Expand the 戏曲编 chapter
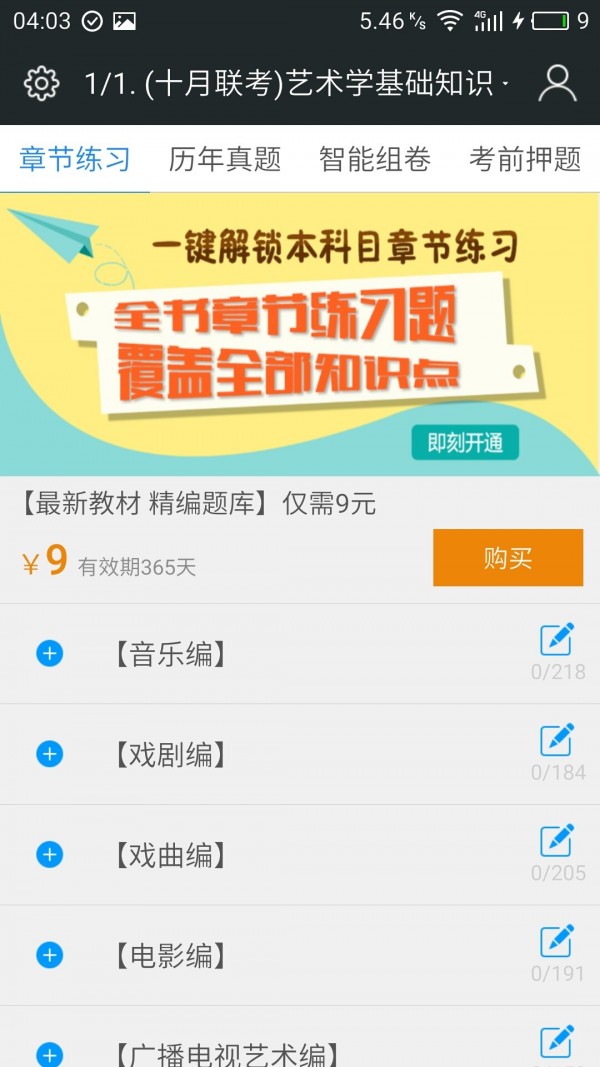The width and height of the screenshot is (600, 1067). point(50,855)
